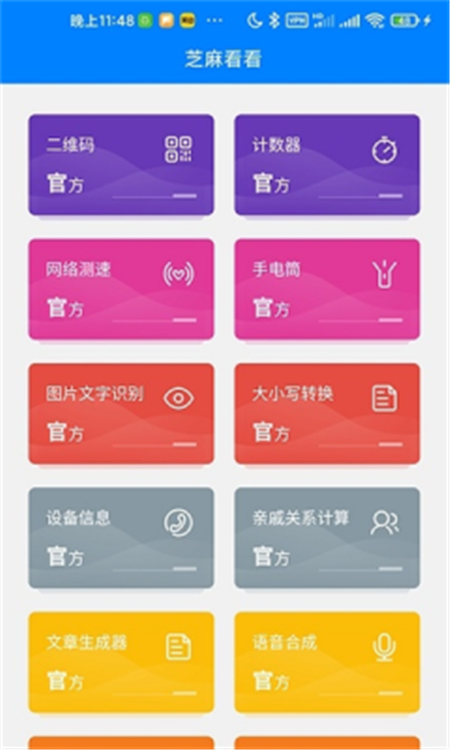
Task: Open the 文章生成器 card
Action: pos(121,662)
